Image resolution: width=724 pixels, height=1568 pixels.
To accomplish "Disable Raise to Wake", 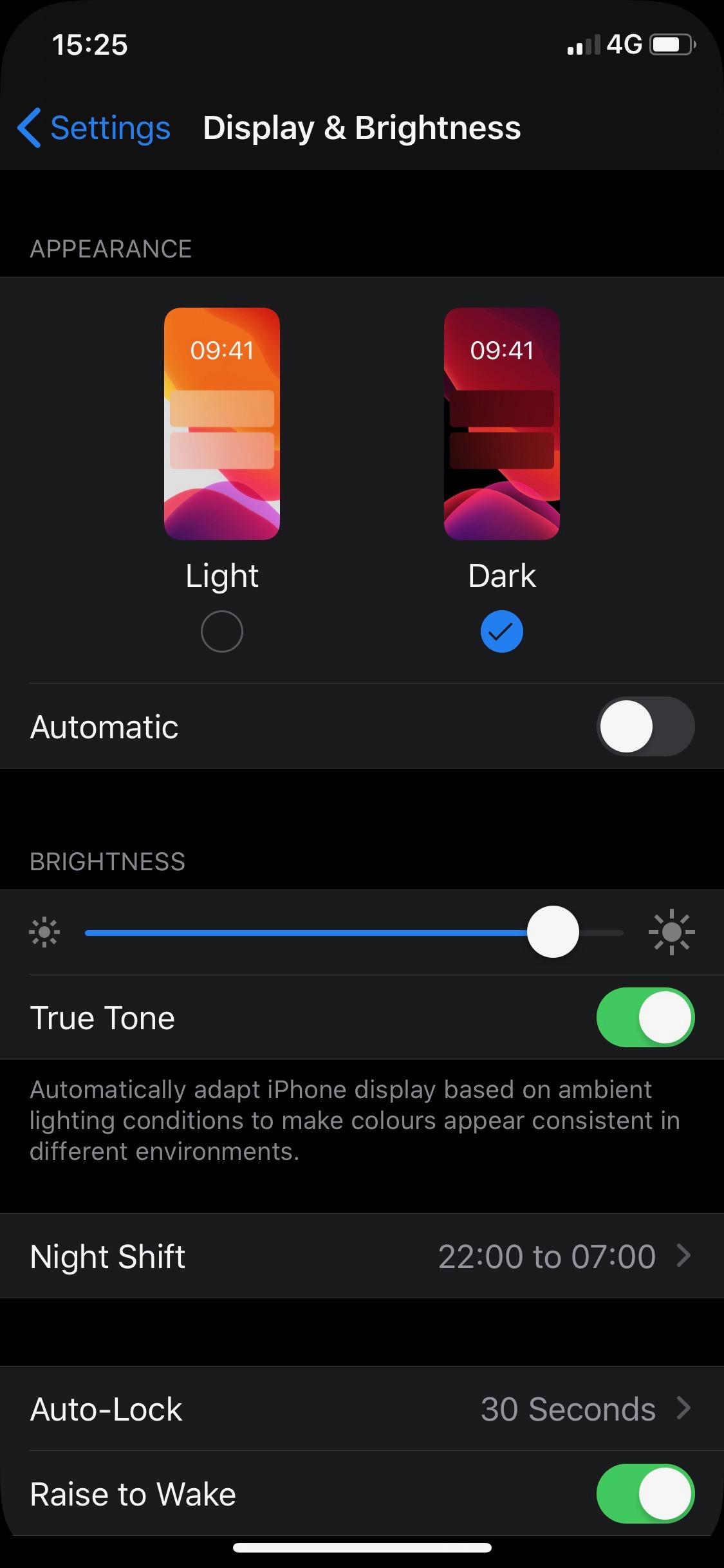I will coord(645,1493).
